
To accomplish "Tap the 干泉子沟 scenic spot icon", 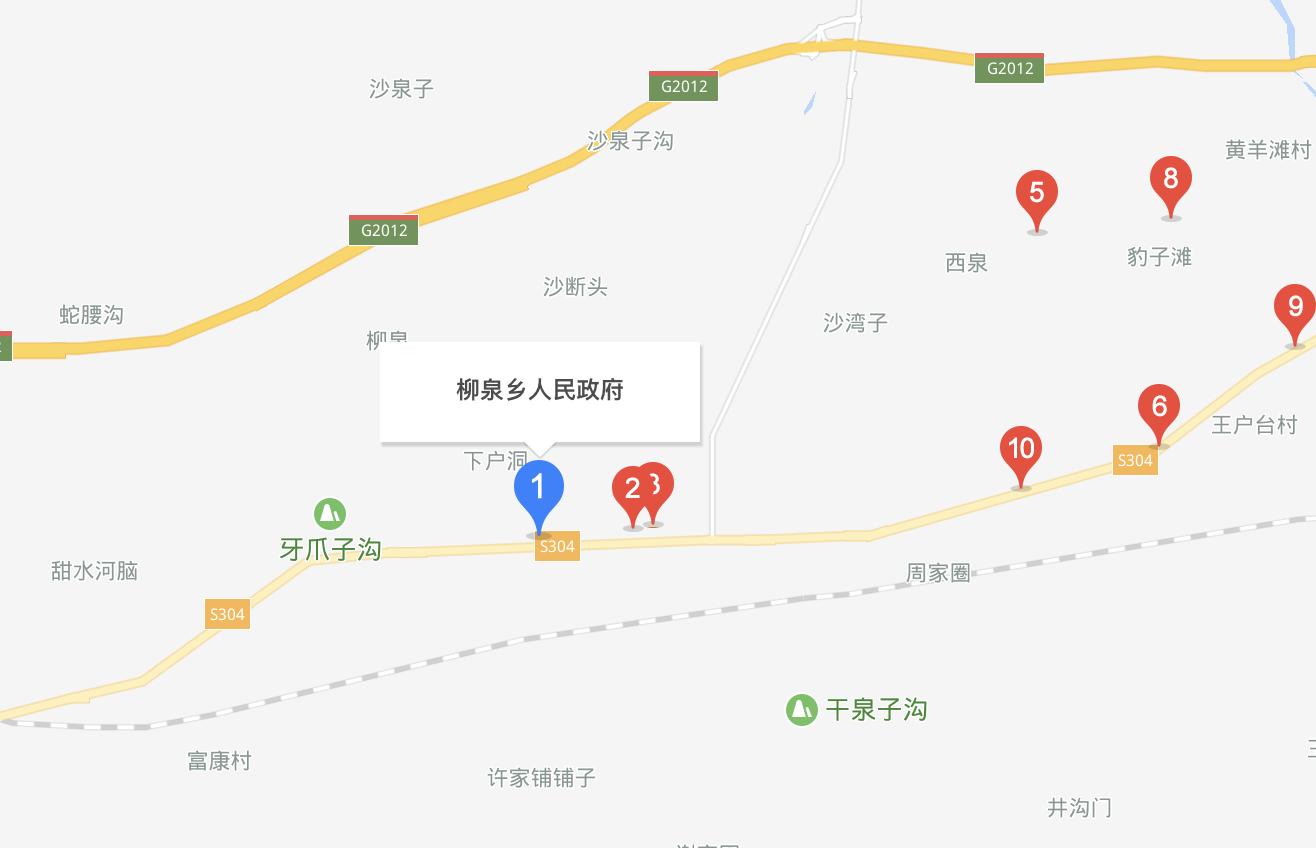I will tap(801, 710).
